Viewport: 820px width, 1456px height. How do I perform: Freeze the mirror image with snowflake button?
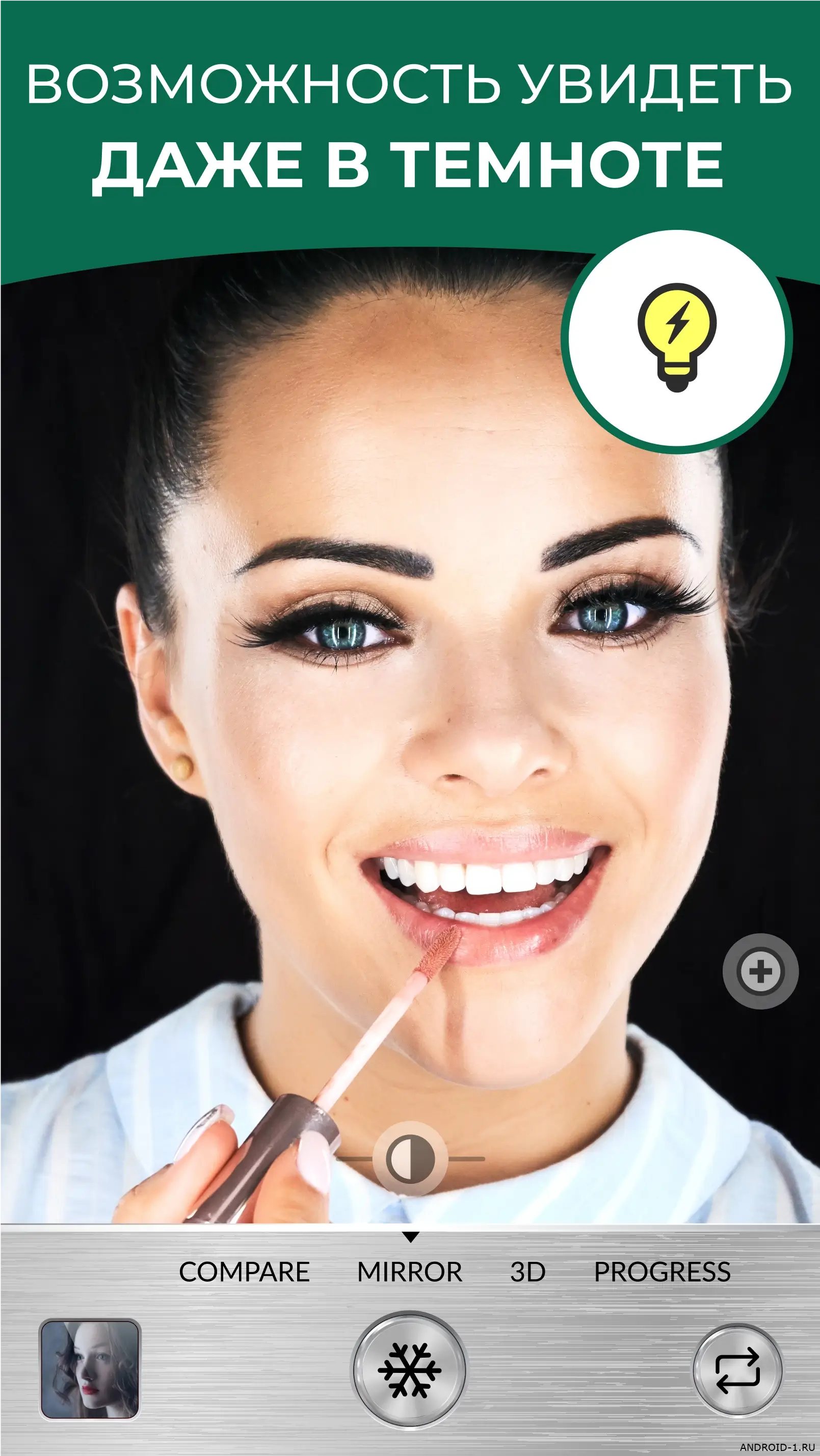[x=409, y=1371]
